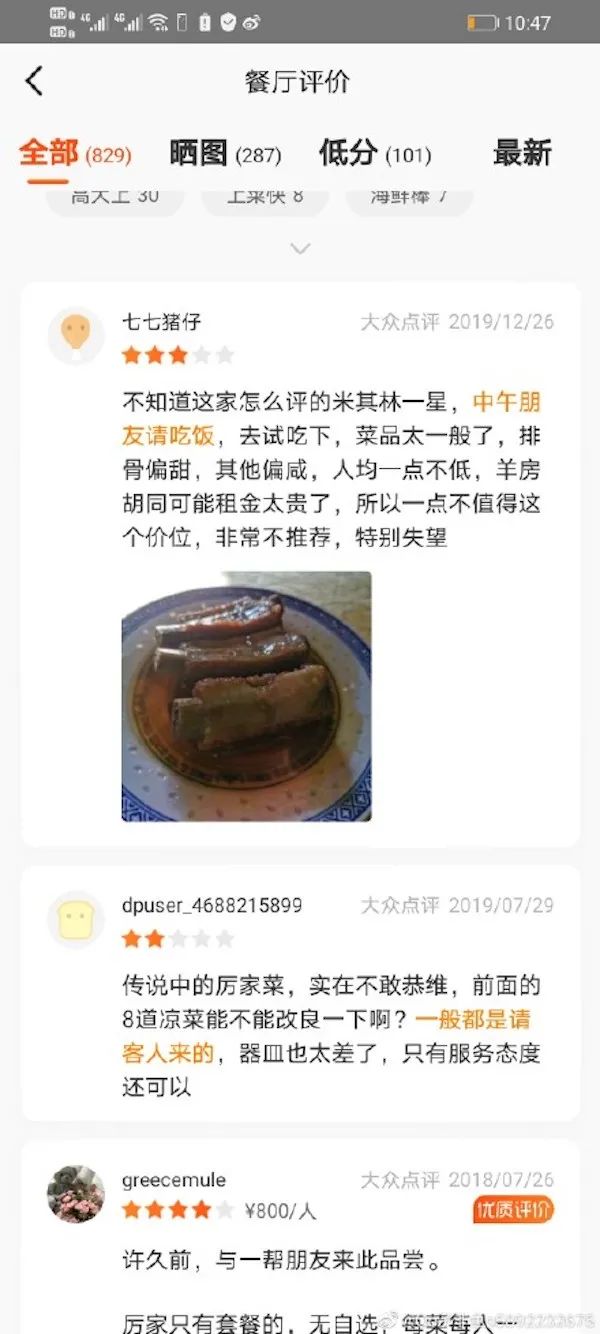Open the rib dish photo in 七七猪仔's review
Viewport: 600px width, 1334px height.
tap(246, 696)
